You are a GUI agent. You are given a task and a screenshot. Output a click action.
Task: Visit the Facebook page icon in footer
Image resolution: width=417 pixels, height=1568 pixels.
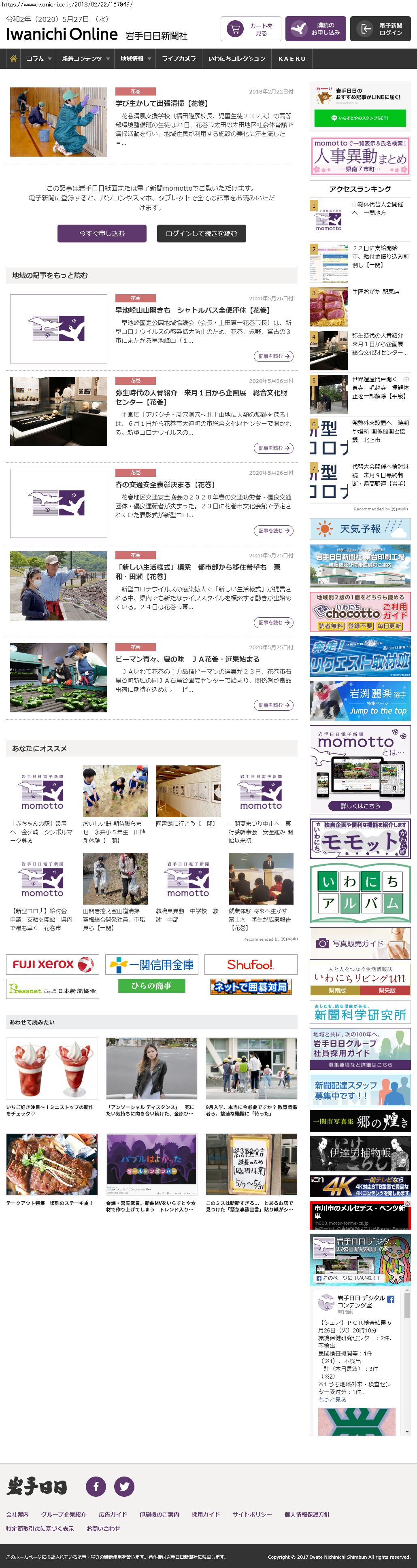pos(96,1486)
